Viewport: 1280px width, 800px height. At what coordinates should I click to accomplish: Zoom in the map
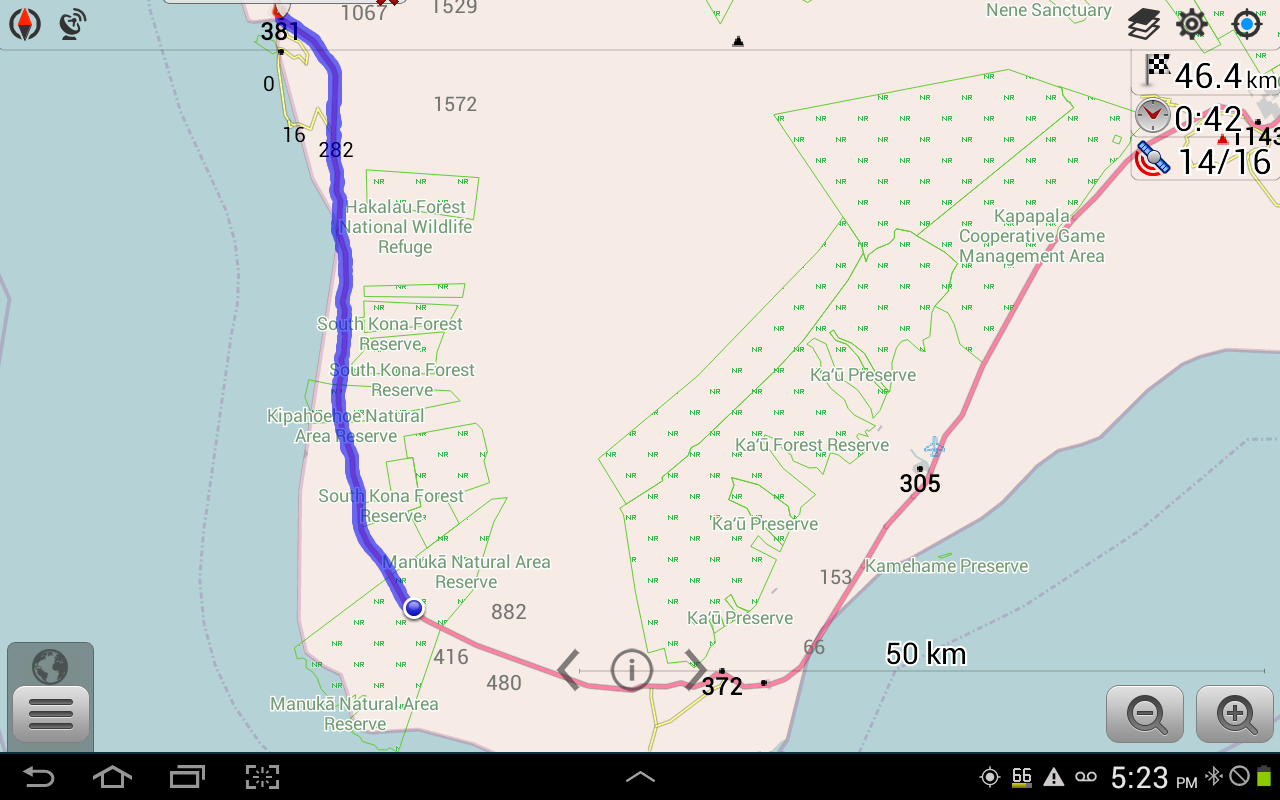click(1235, 714)
